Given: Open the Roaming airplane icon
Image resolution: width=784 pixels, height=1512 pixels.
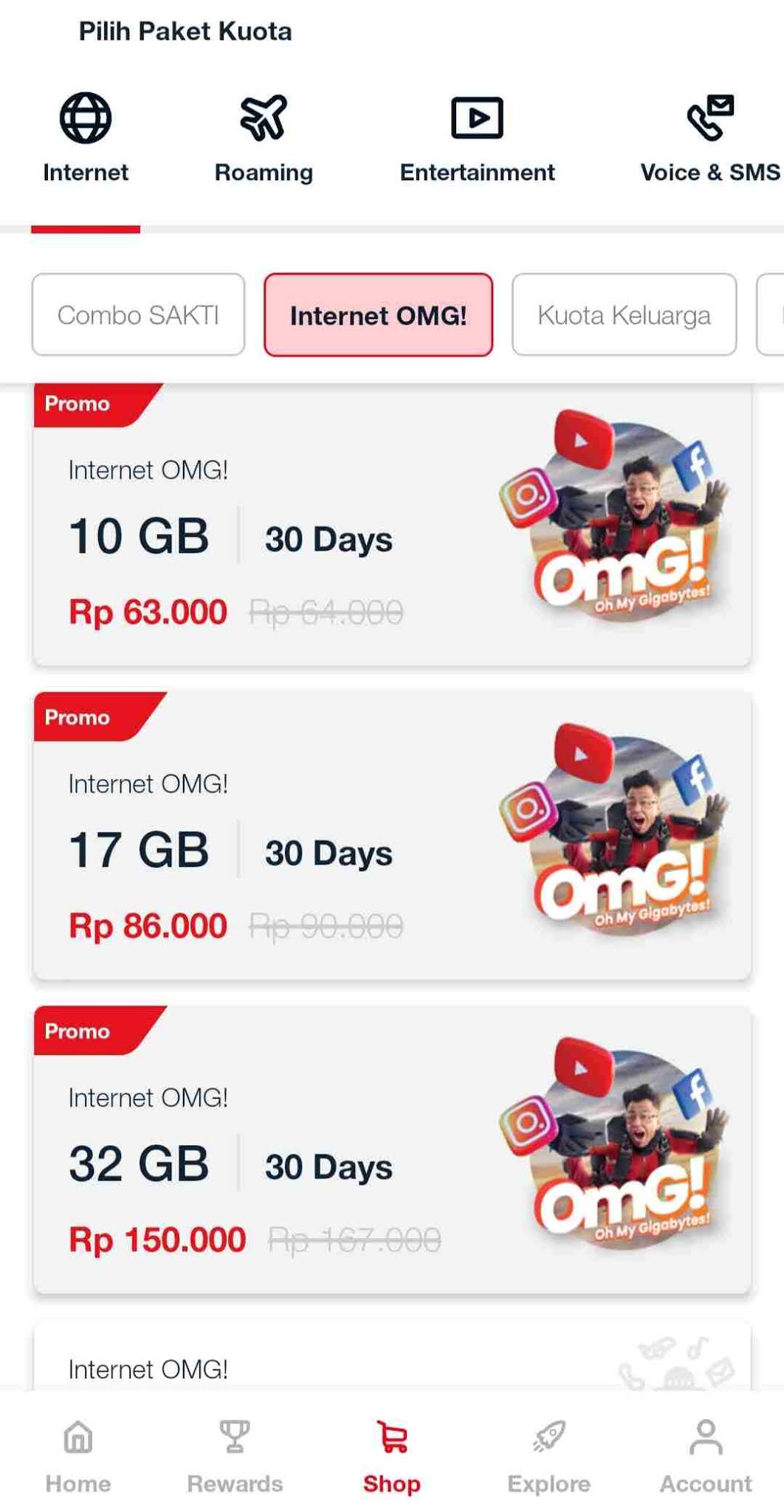Looking at the screenshot, I should pyautogui.click(x=264, y=118).
